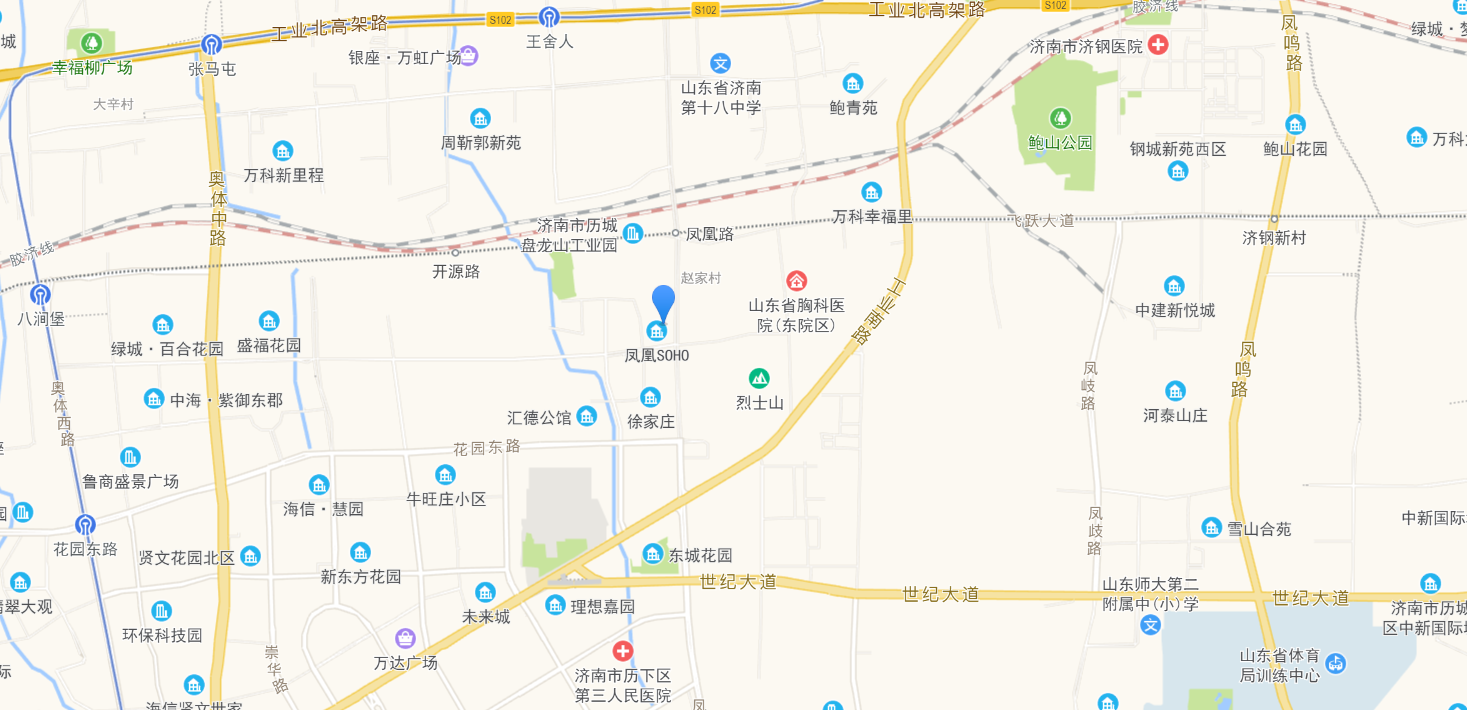Select the 凤凰SOHO building marker
This screenshot has height=710, width=1467.
pos(657,331)
